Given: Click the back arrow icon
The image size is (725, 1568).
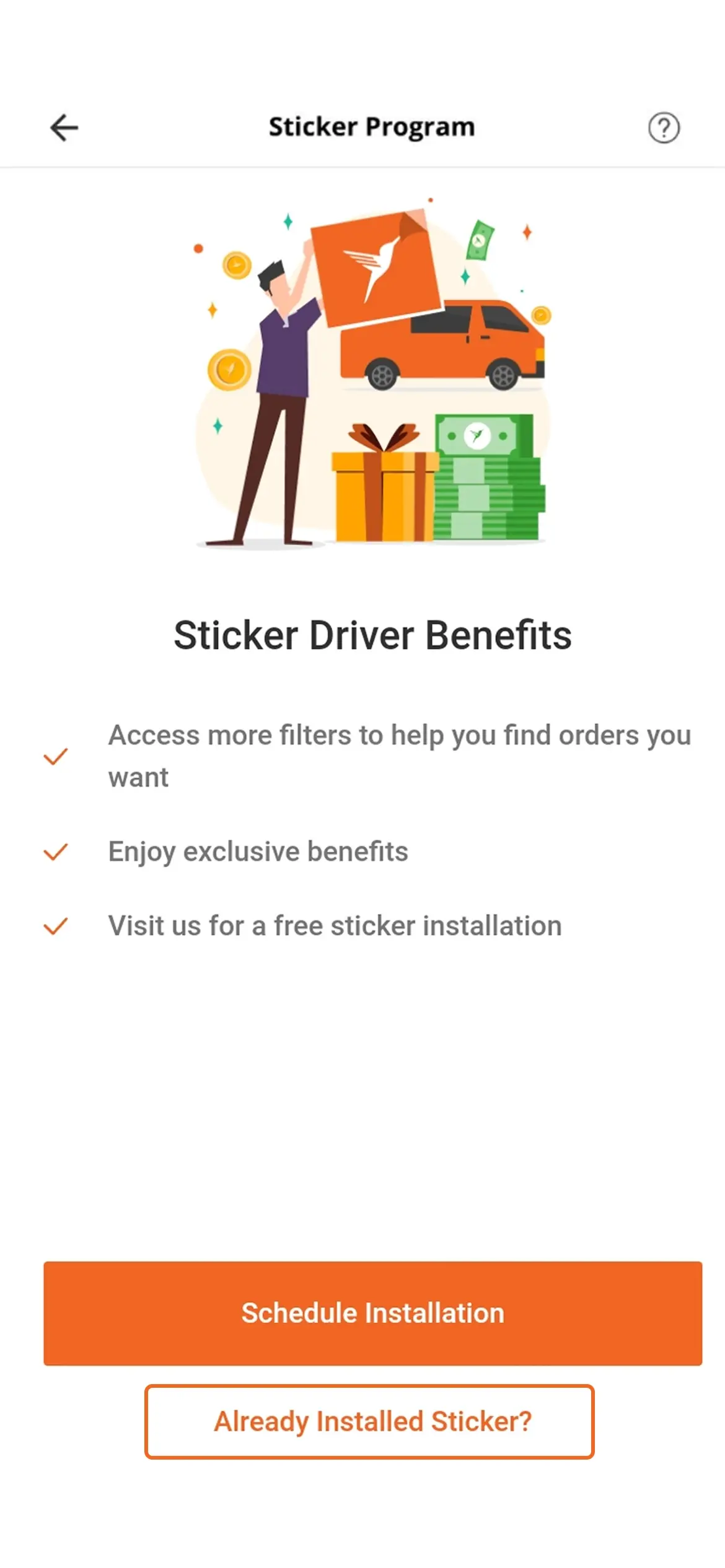Looking at the screenshot, I should pyautogui.click(x=64, y=127).
